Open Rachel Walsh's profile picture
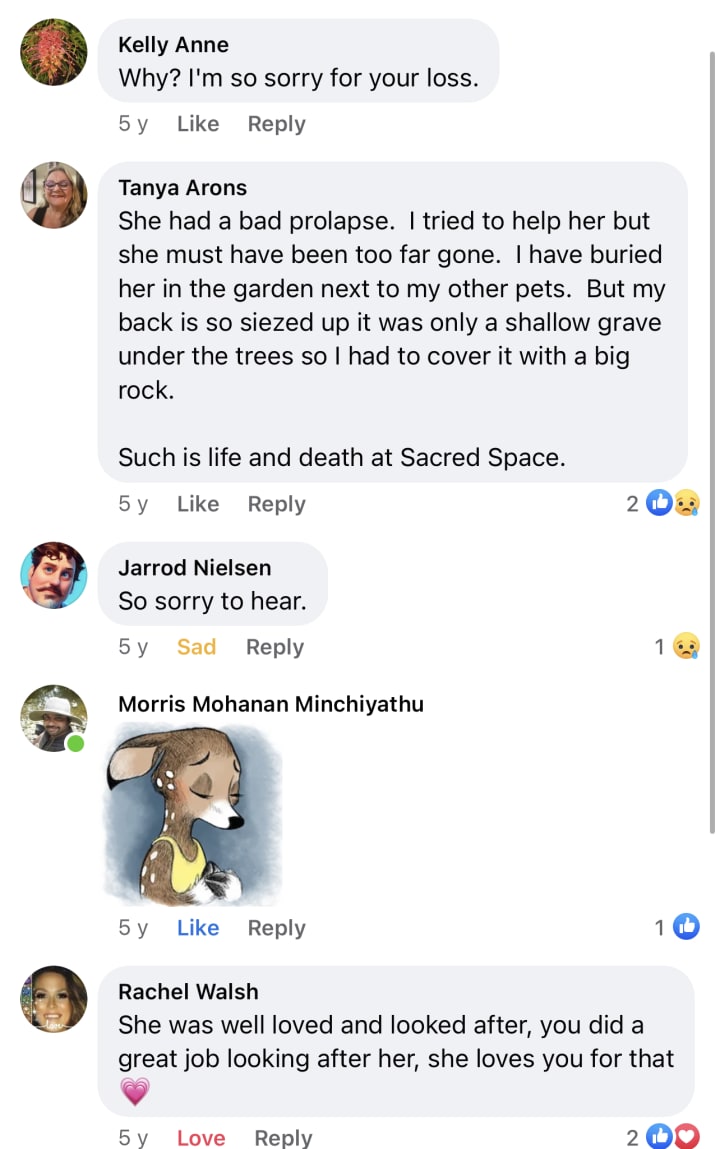 tap(54, 999)
